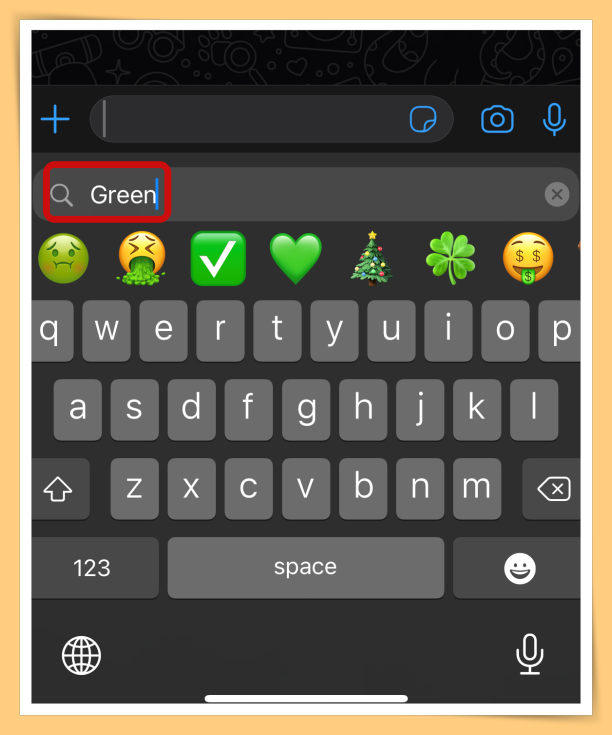Tap the plus attachment icon
The height and width of the screenshot is (735, 612).
pyautogui.click(x=55, y=120)
